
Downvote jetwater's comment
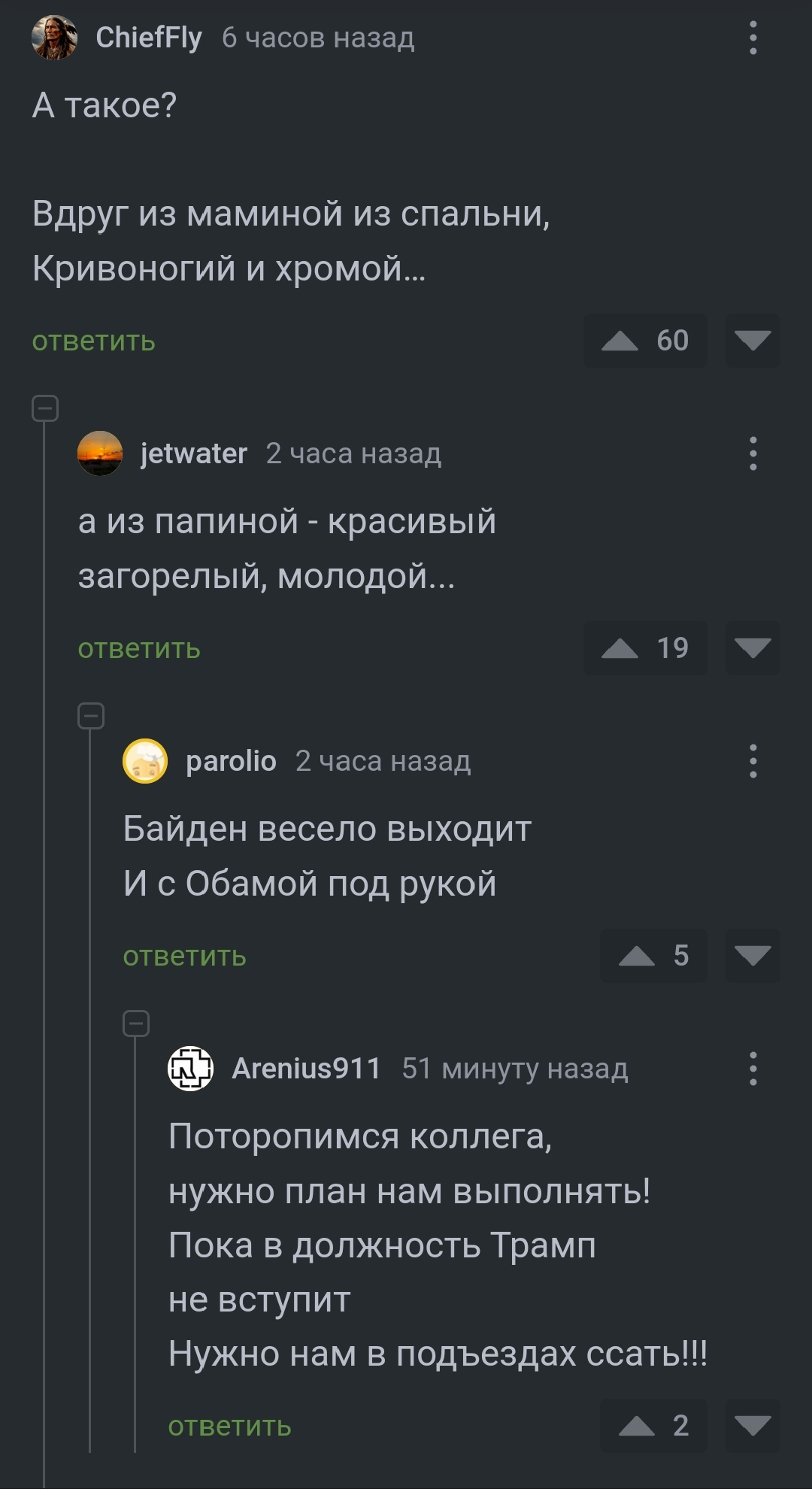coord(753,648)
